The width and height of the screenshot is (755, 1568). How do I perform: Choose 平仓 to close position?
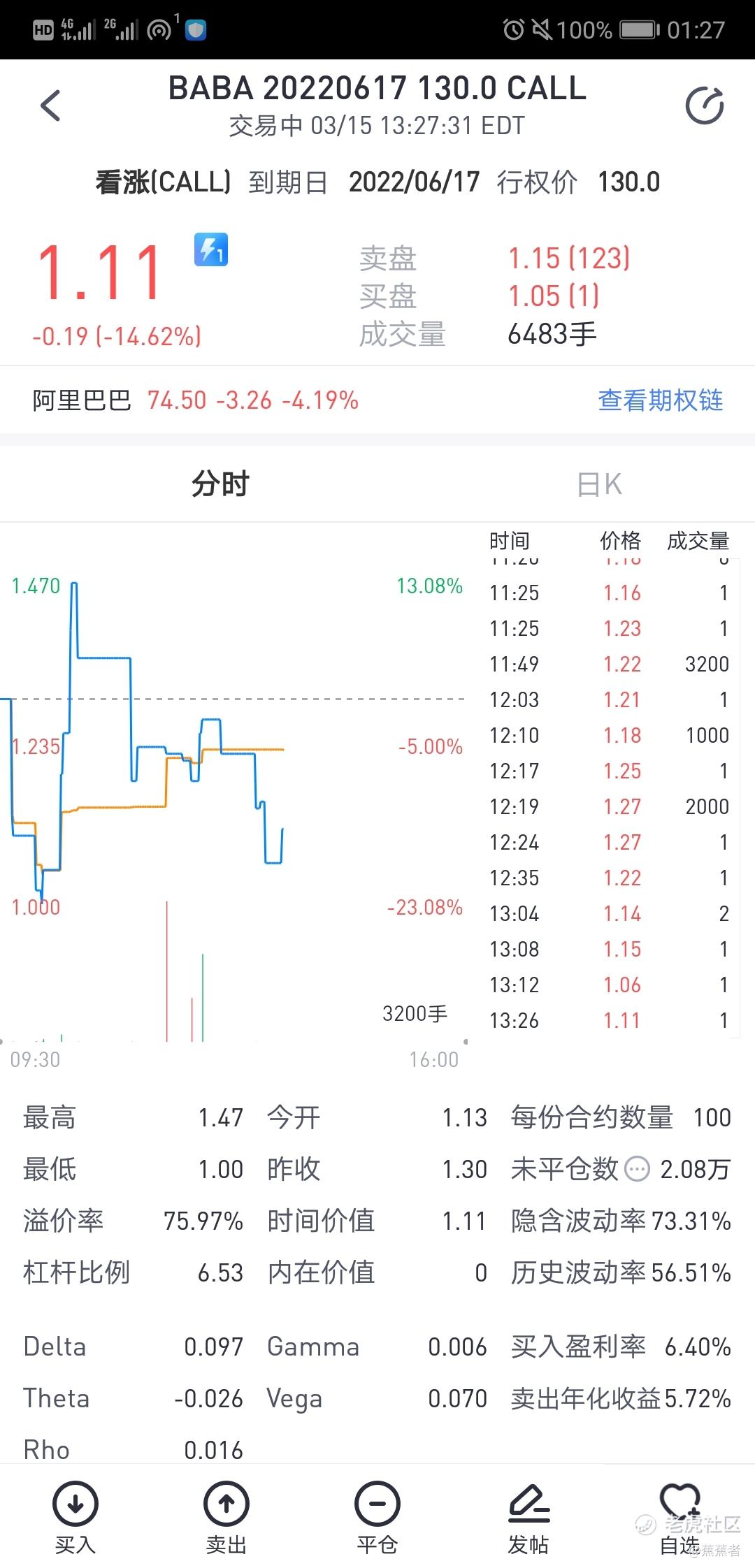click(x=377, y=1516)
